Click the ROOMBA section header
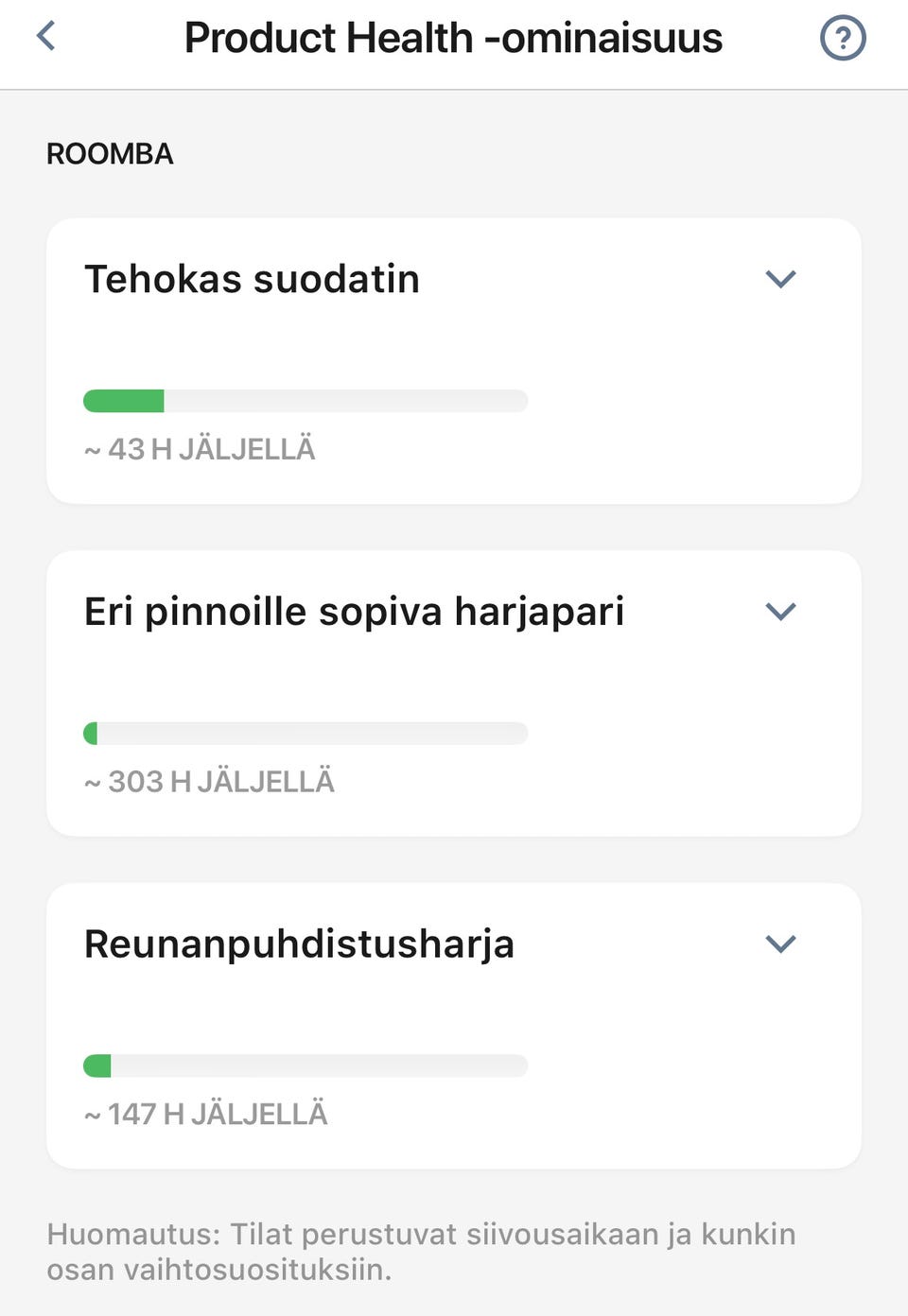The width and height of the screenshot is (908, 1316). coord(111,153)
